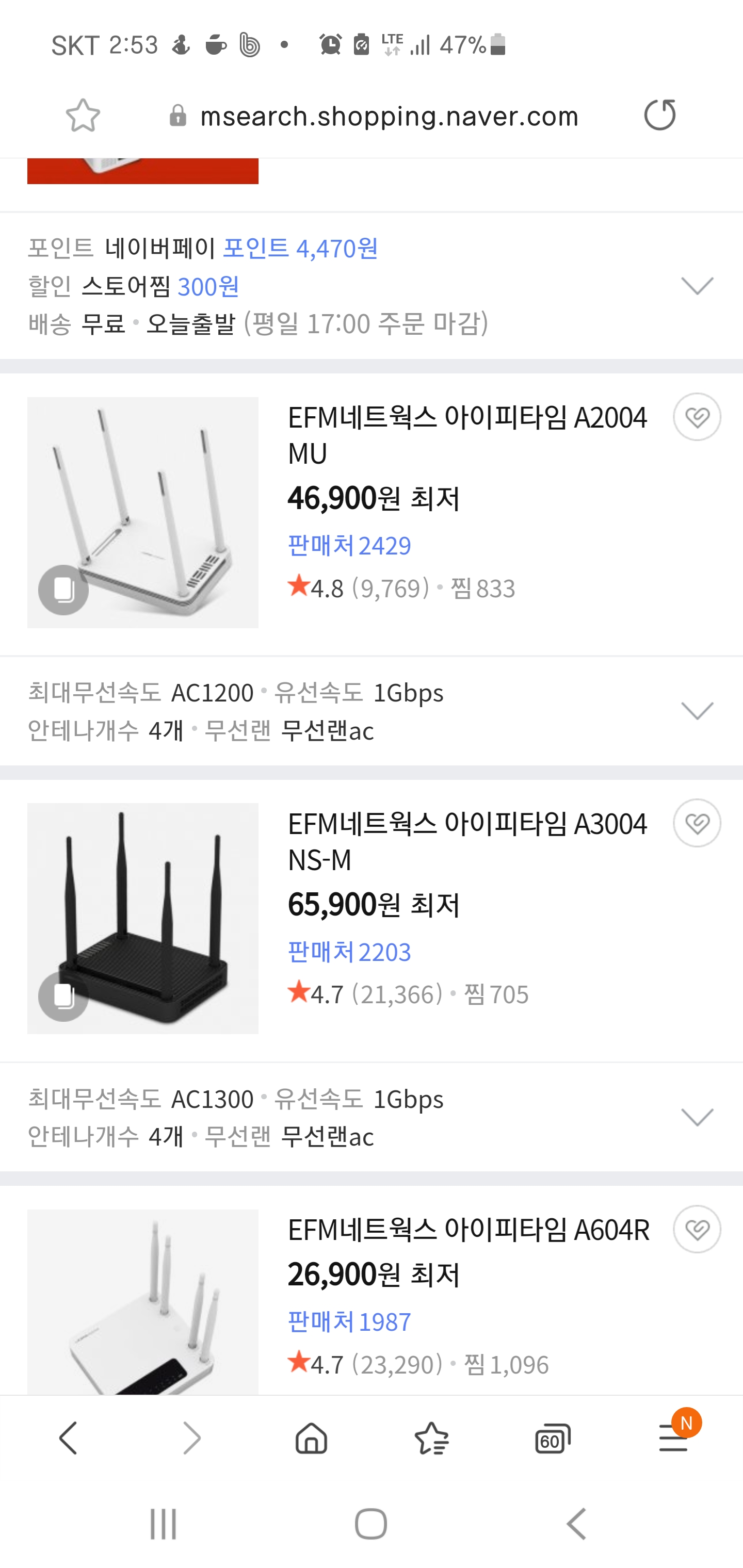Viewport: 743px width, 1568px height.
Task: Expand the AC1300 specs section
Action: [697, 1117]
